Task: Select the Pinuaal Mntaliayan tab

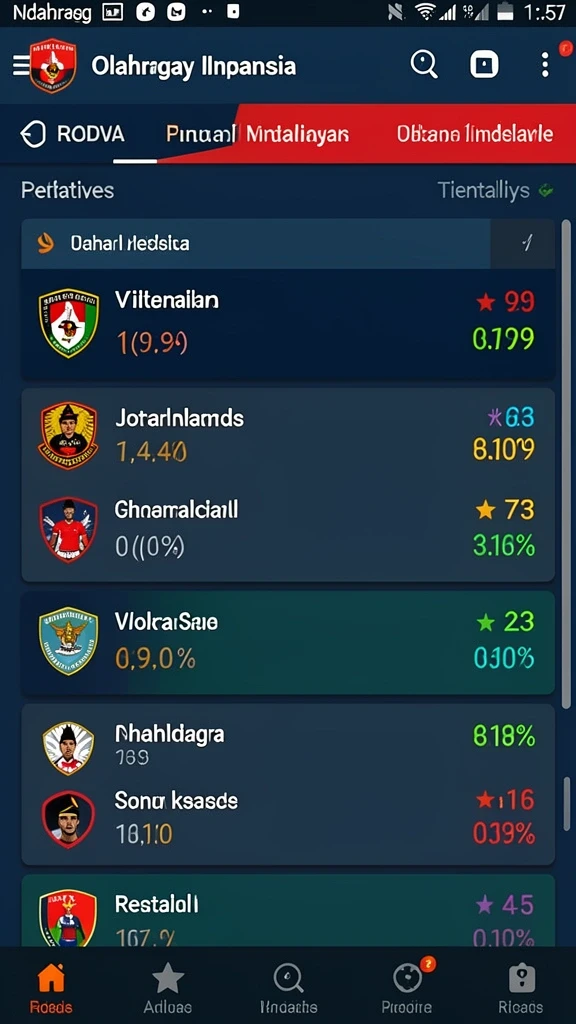Action: tap(257, 135)
